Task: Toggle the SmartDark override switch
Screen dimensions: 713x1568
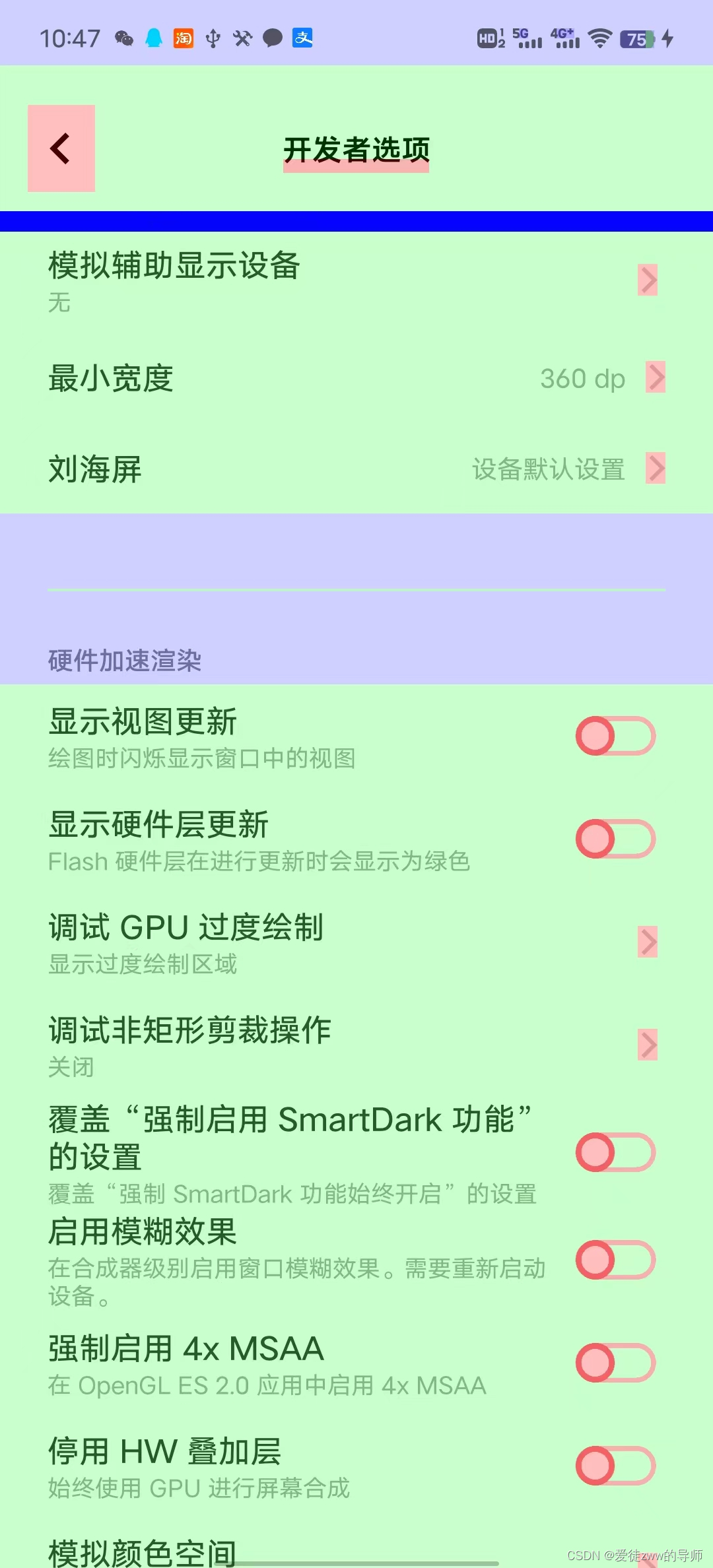Action: (615, 1152)
